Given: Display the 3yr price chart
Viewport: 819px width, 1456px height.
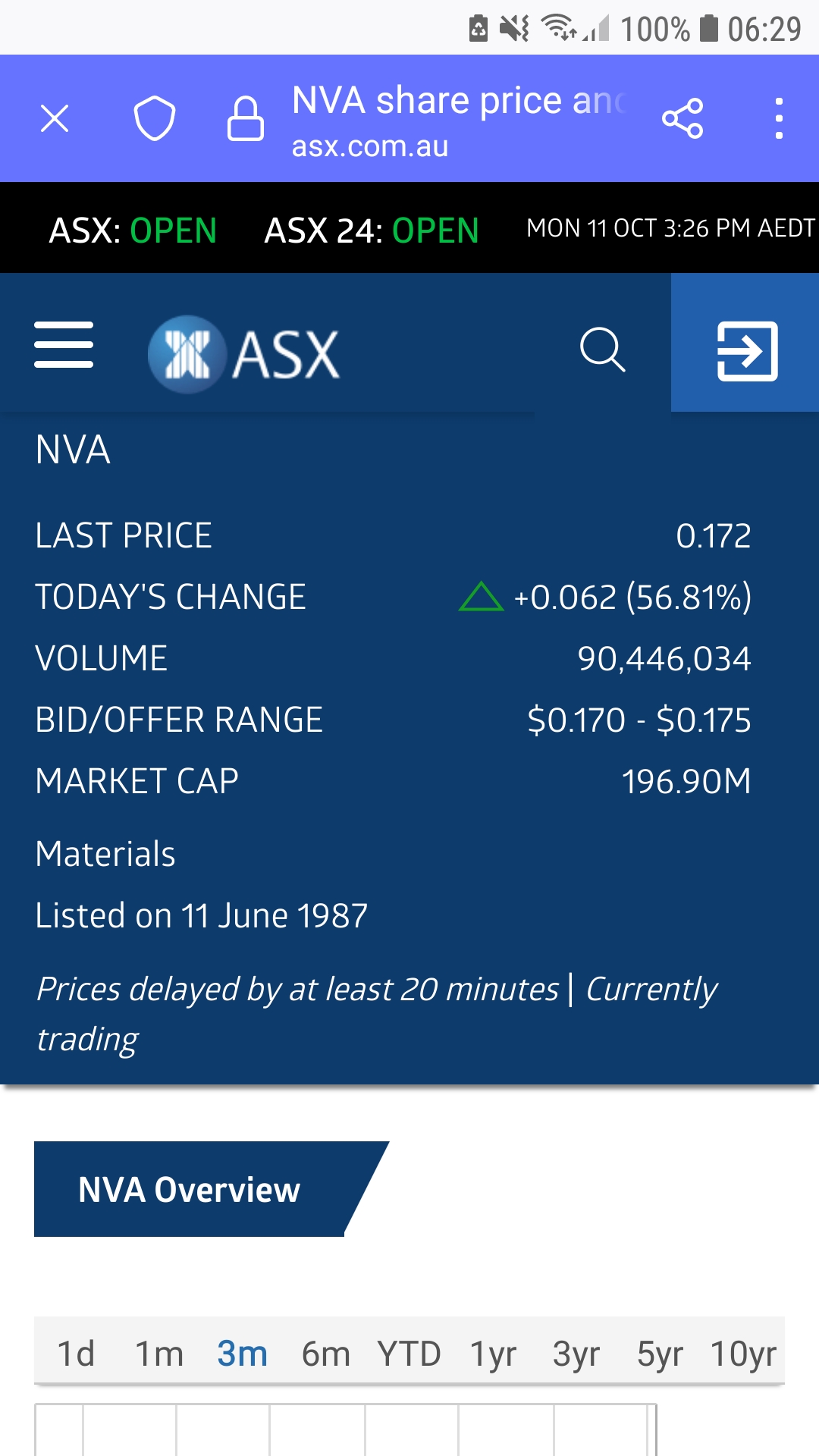Looking at the screenshot, I should click(x=576, y=1354).
